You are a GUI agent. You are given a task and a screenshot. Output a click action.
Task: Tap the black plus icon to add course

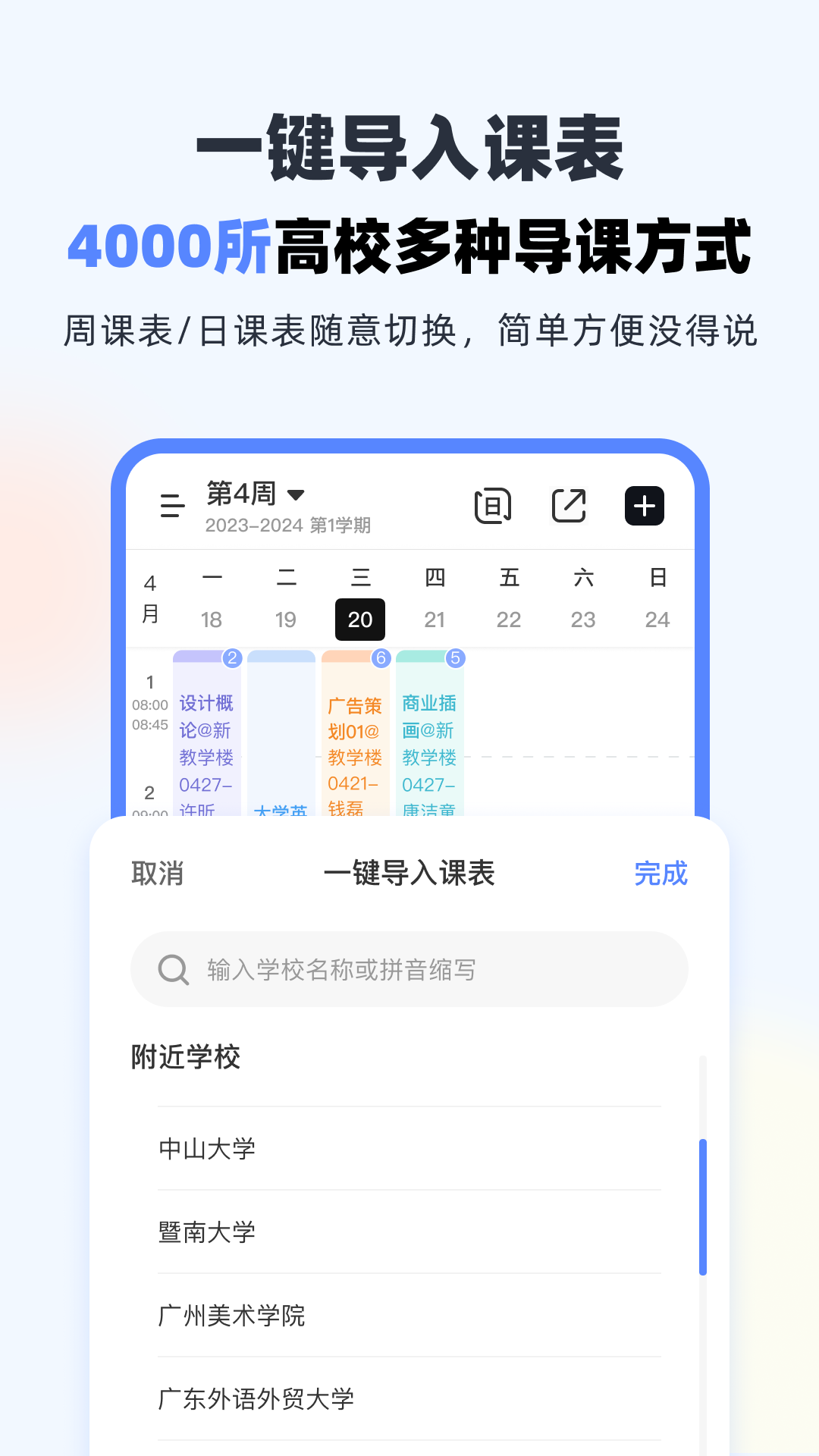click(x=643, y=505)
